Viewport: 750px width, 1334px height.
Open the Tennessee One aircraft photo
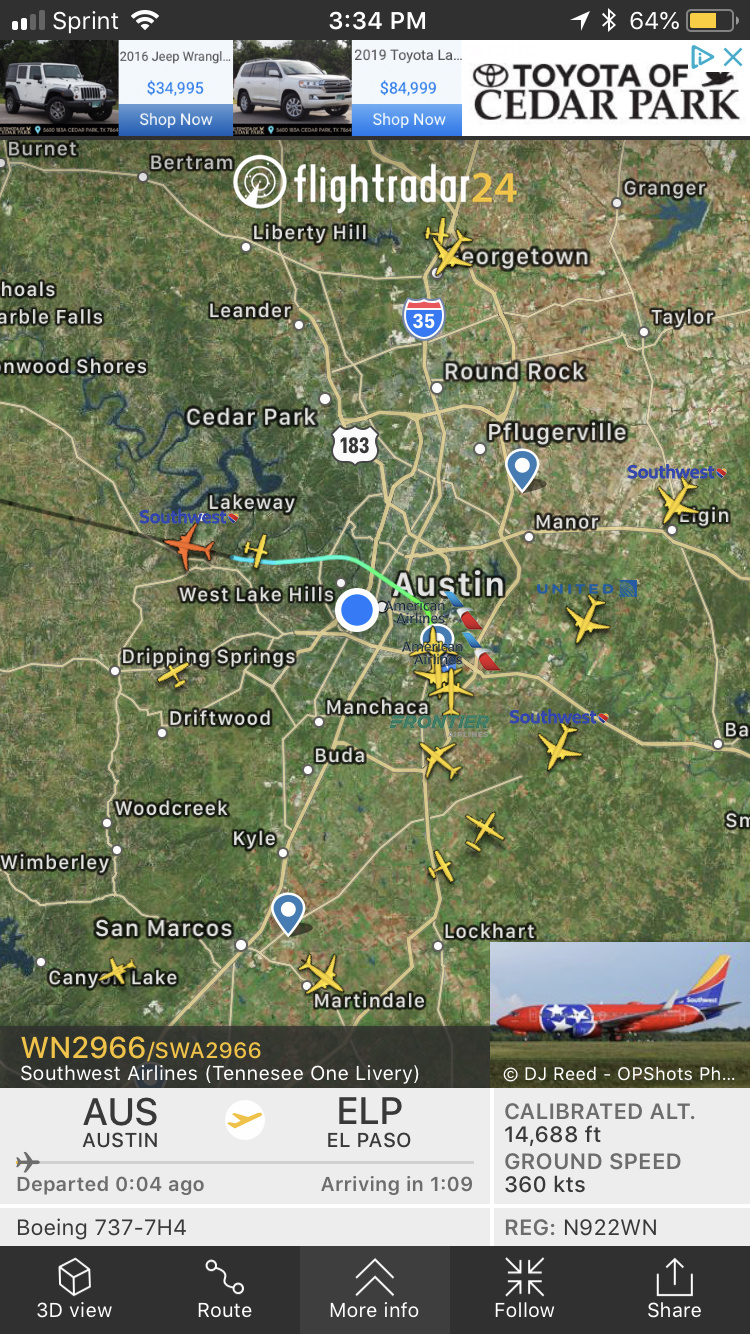click(x=620, y=1014)
